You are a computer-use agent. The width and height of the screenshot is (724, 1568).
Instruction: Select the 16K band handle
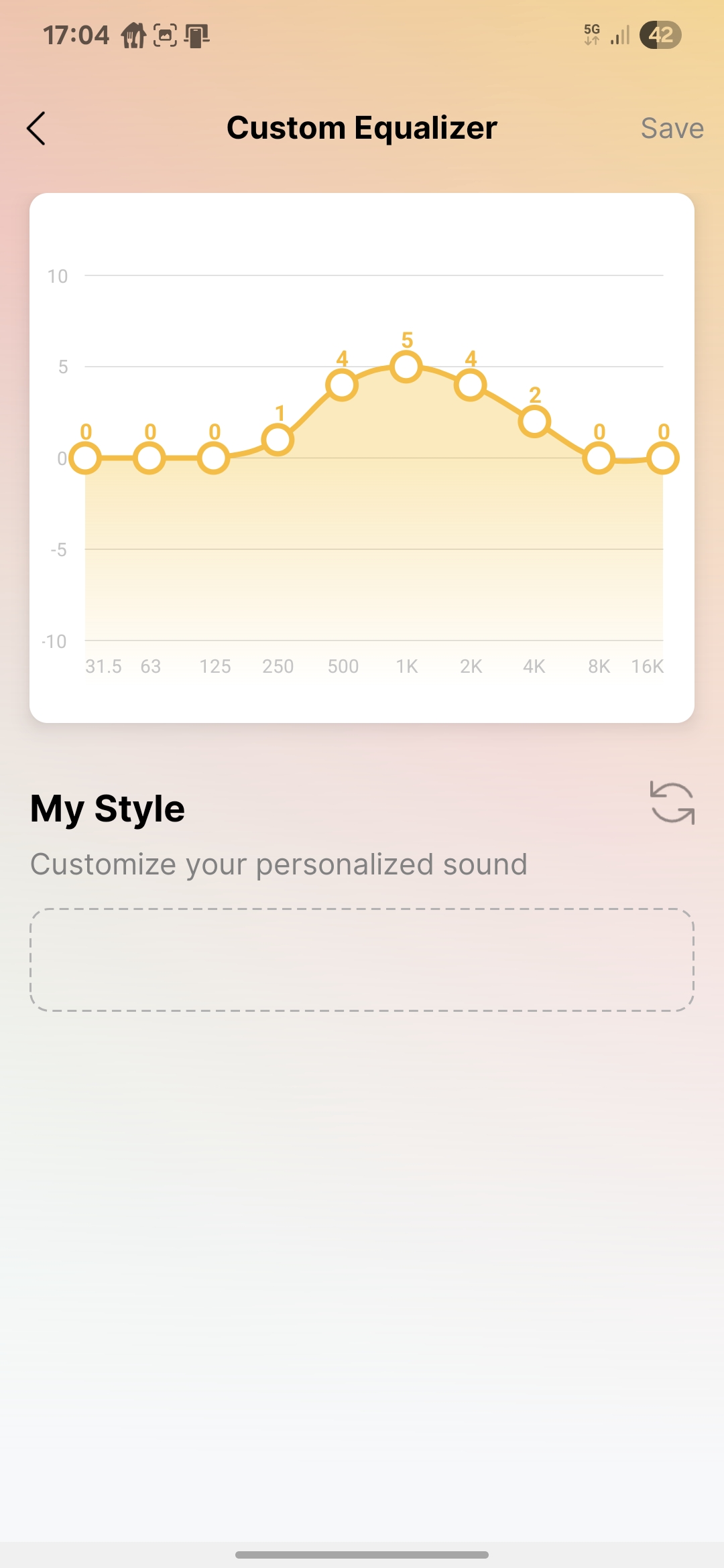pyautogui.click(x=663, y=458)
